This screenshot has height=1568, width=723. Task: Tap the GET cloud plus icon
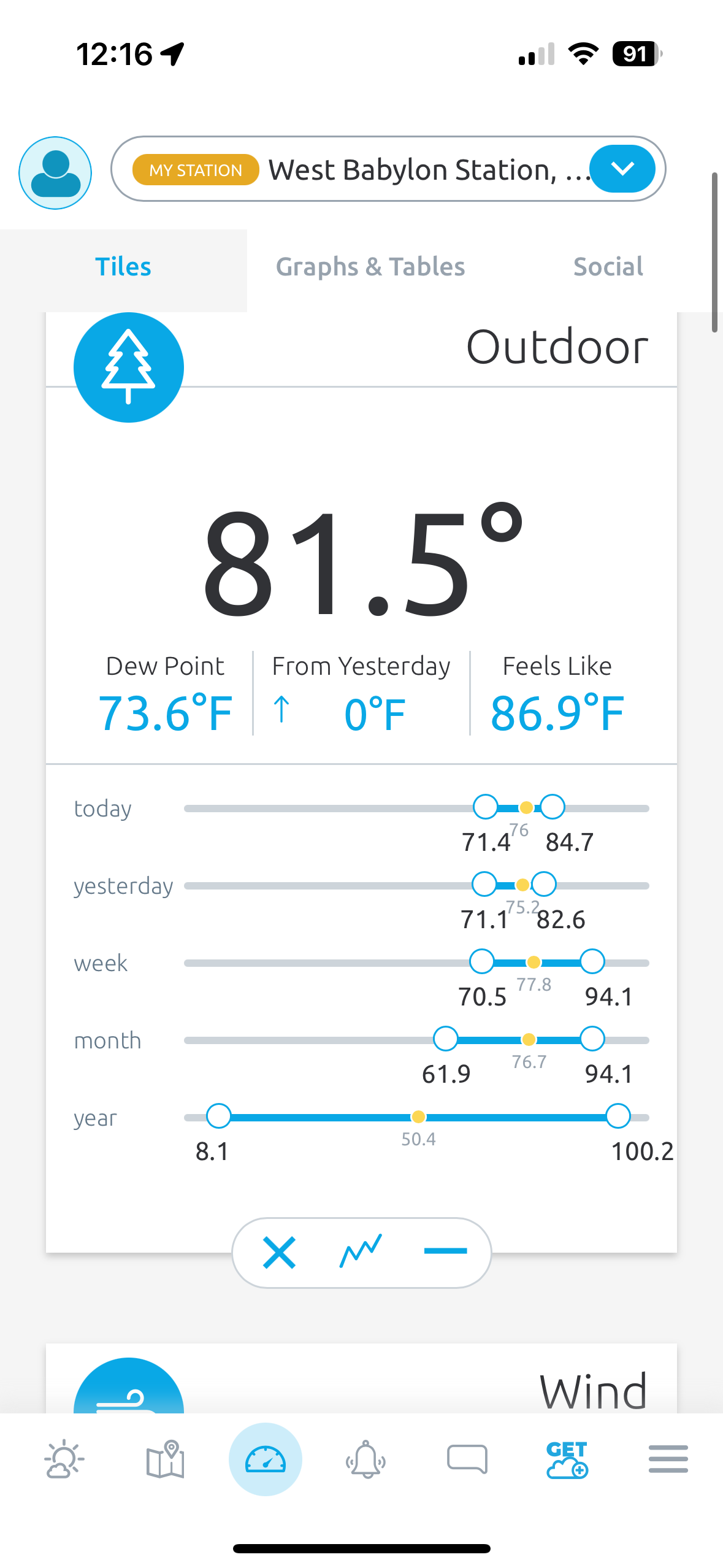567,1459
